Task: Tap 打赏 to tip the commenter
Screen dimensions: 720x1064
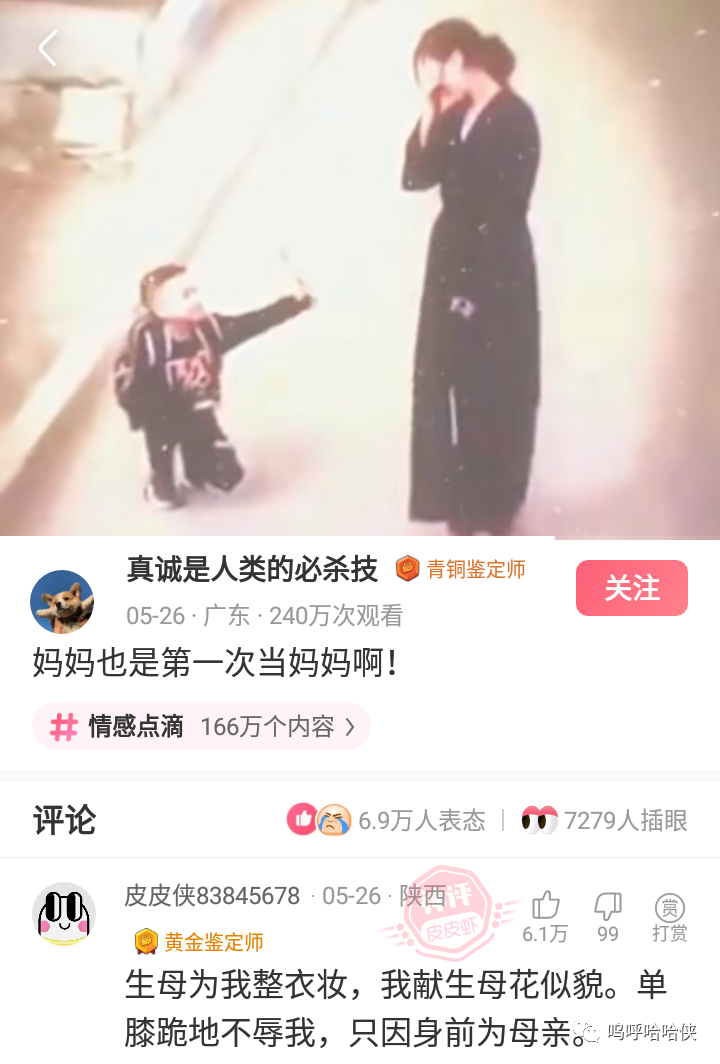Action: [669, 915]
